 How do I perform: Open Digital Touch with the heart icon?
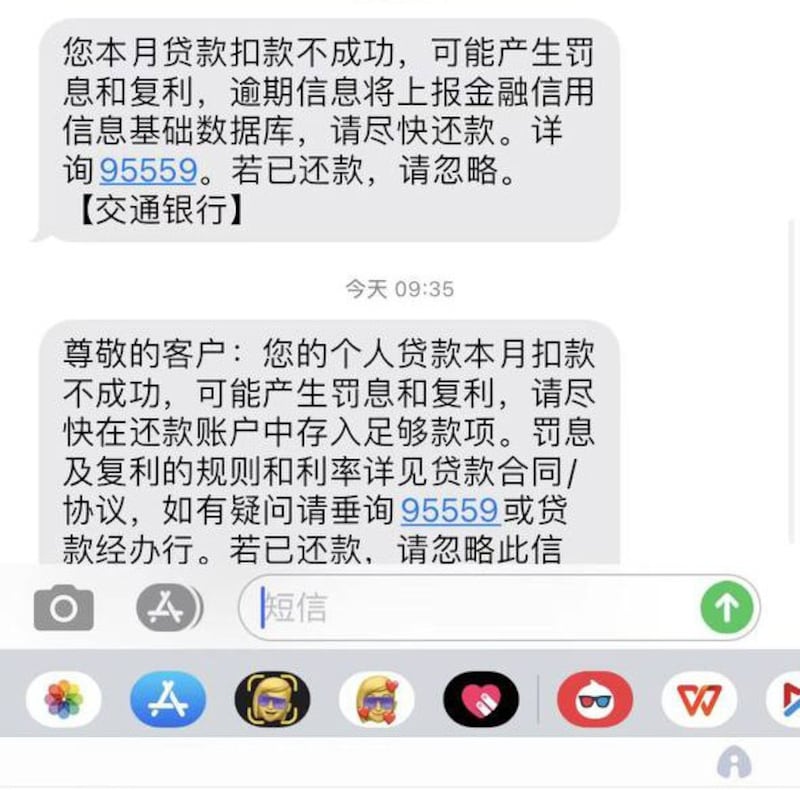[481, 699]
